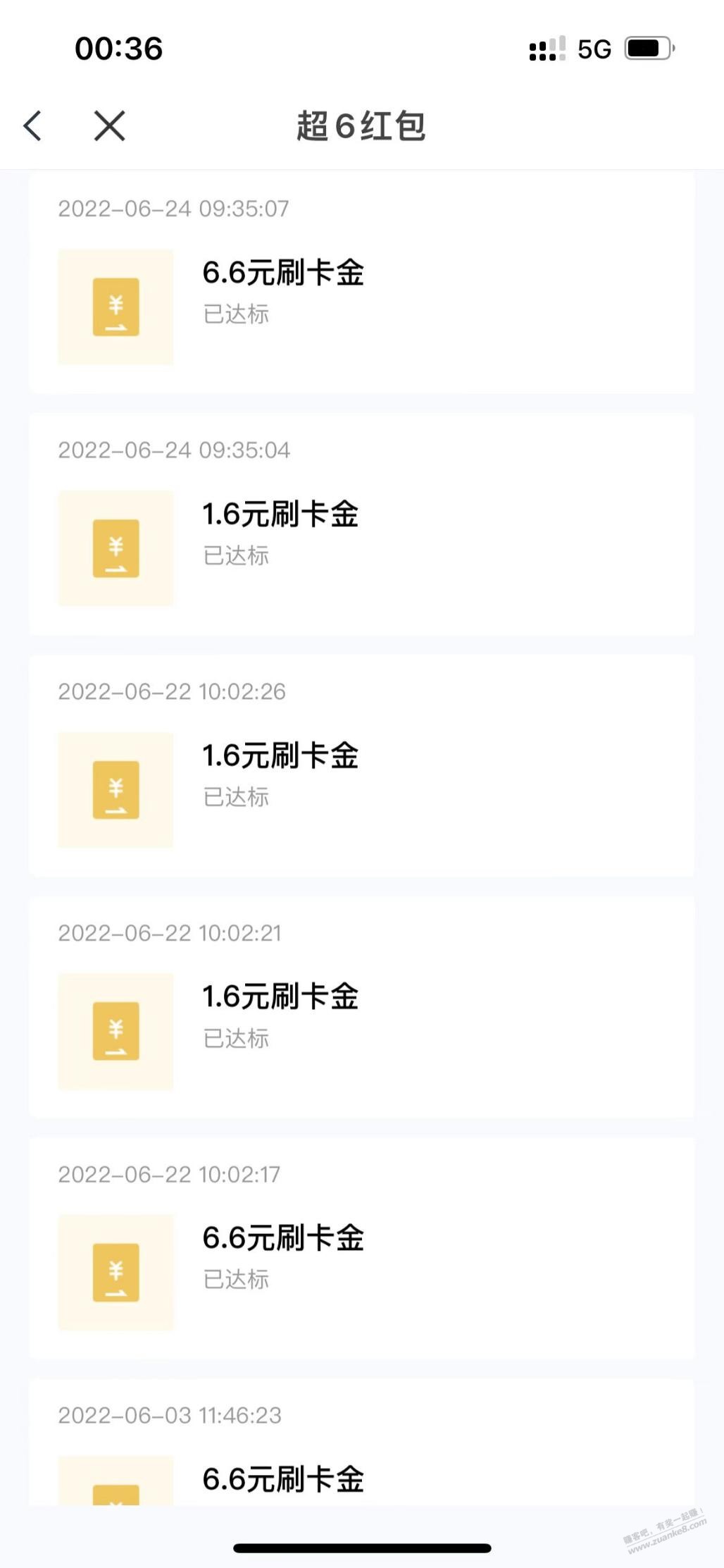Close the 超6红包 page
Viewport: 724px width, 1568px height.
coord(110,126)
